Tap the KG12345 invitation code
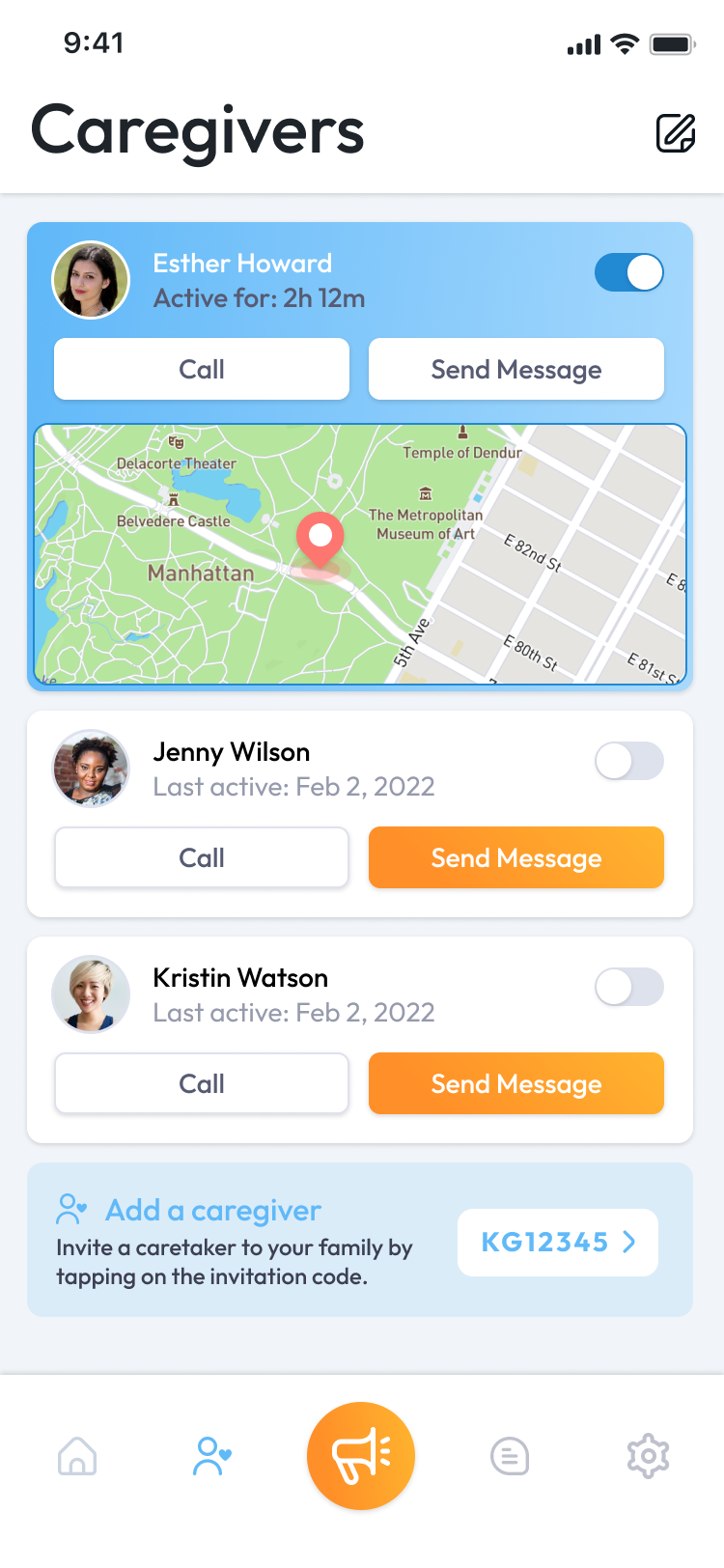Image resolution: width=724 pixels, height=1568 pixels. click(558, 1242)
